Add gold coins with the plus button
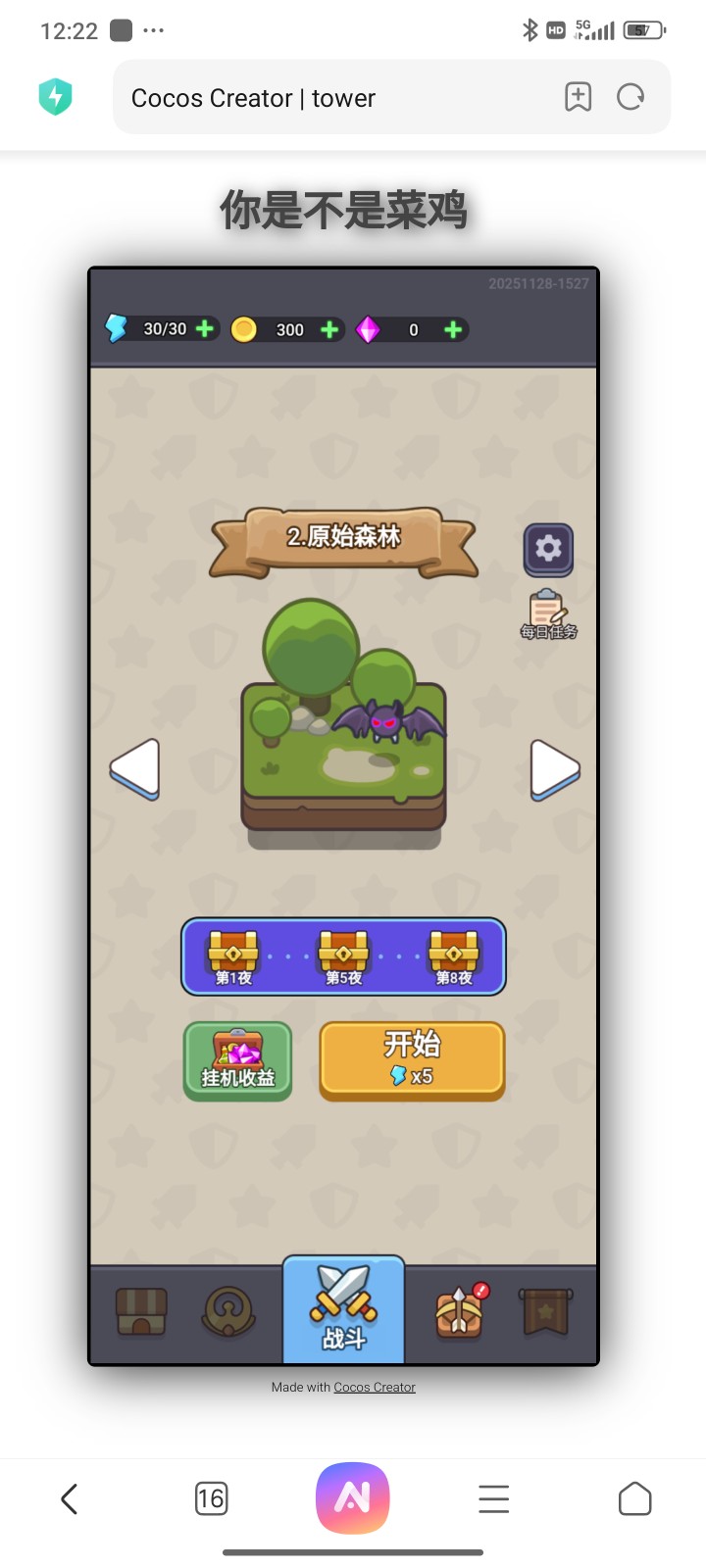The image size is (706, 1568). (x=330, y=329)
